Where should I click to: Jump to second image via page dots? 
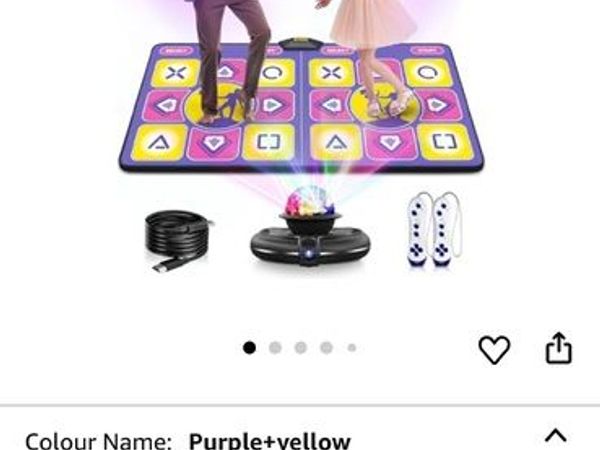click(275, 348)
